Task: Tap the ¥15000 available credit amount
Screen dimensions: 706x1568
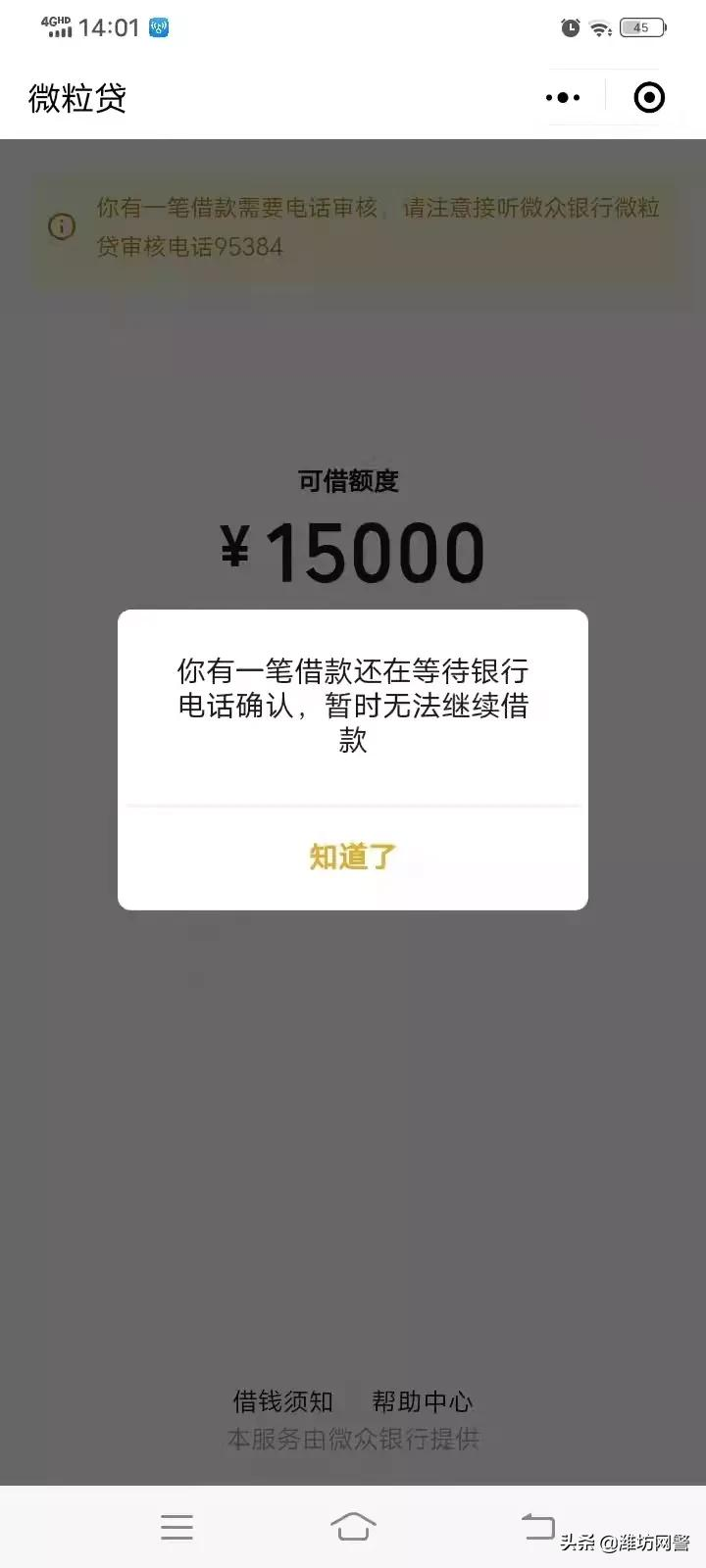Action: (352, 549)
